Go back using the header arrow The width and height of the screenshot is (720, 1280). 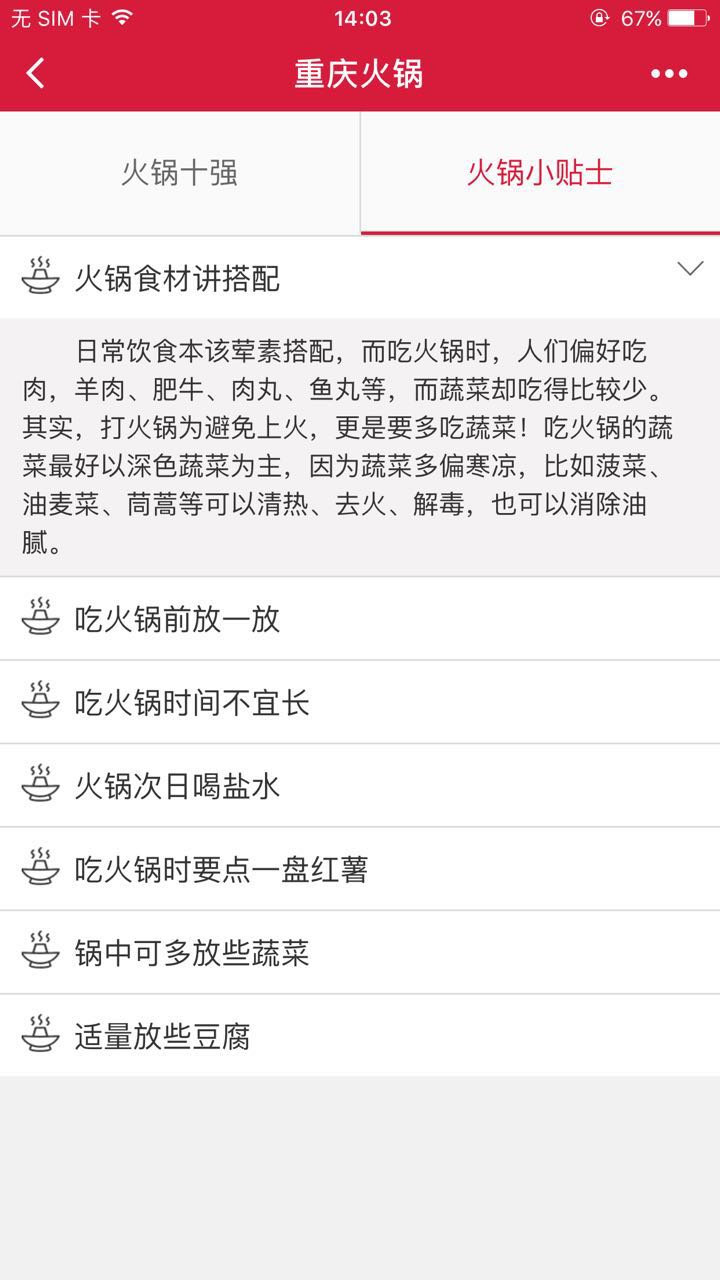pyautogui.click(x=36, y=74)
